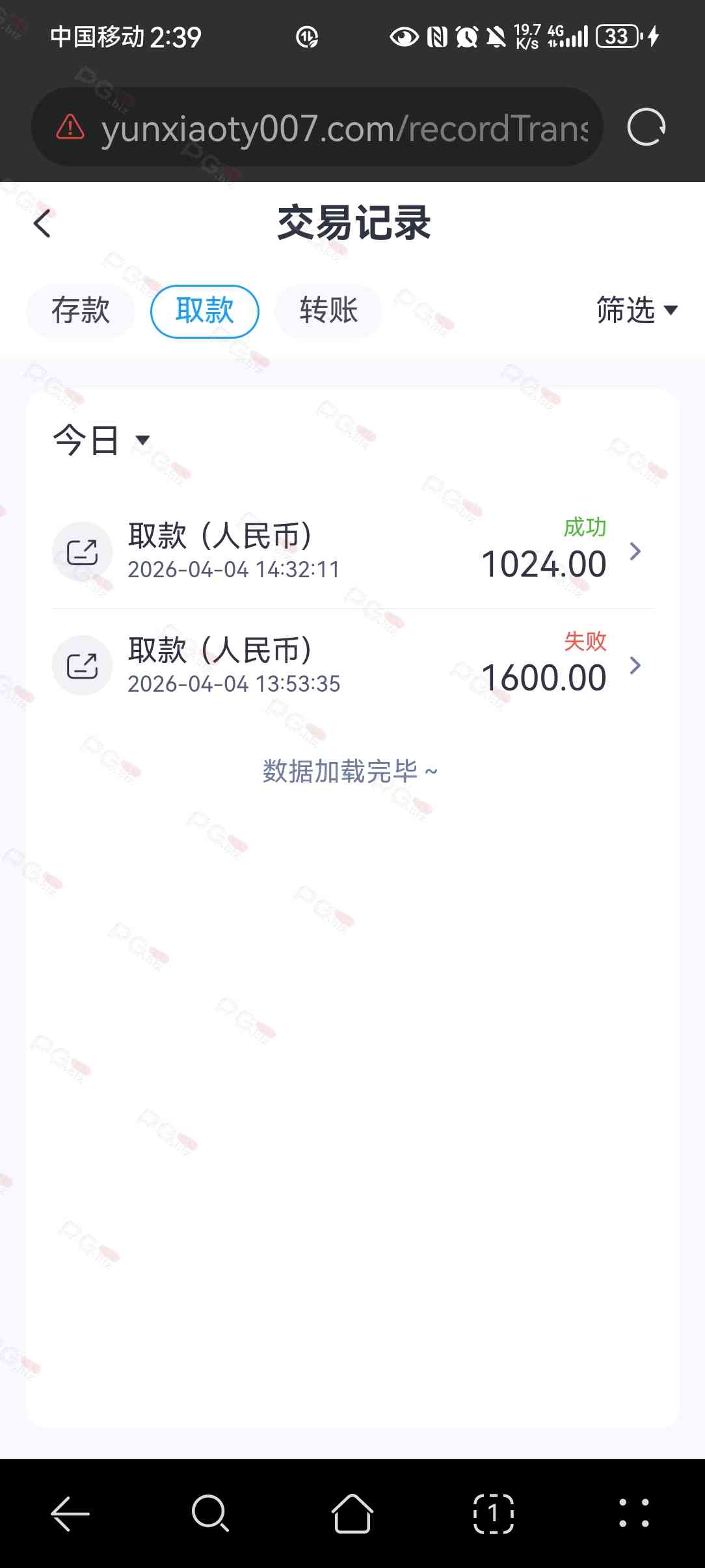Go to the browser home page
705x1568 pixels.
click(x=352, y=1513)
